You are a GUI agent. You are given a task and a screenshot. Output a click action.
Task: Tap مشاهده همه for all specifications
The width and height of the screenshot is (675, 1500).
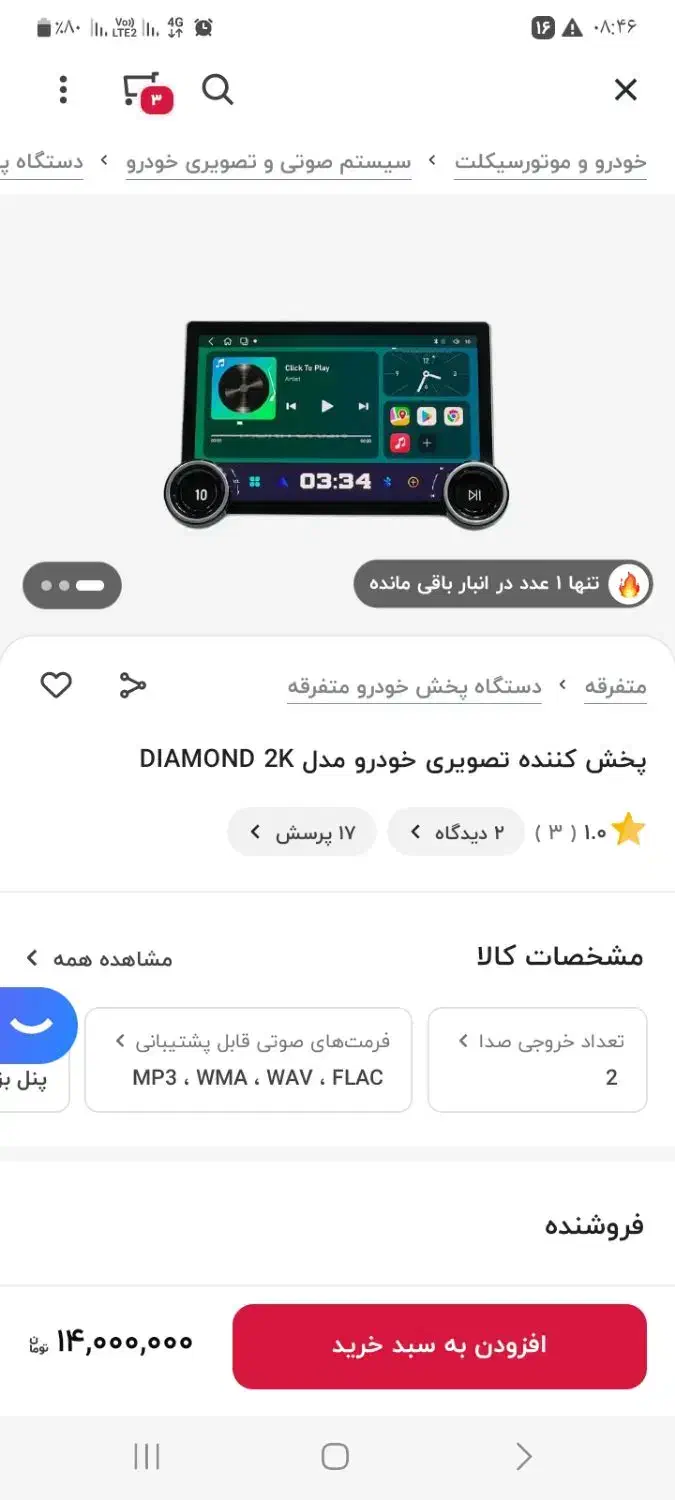(x=100, y=958)
